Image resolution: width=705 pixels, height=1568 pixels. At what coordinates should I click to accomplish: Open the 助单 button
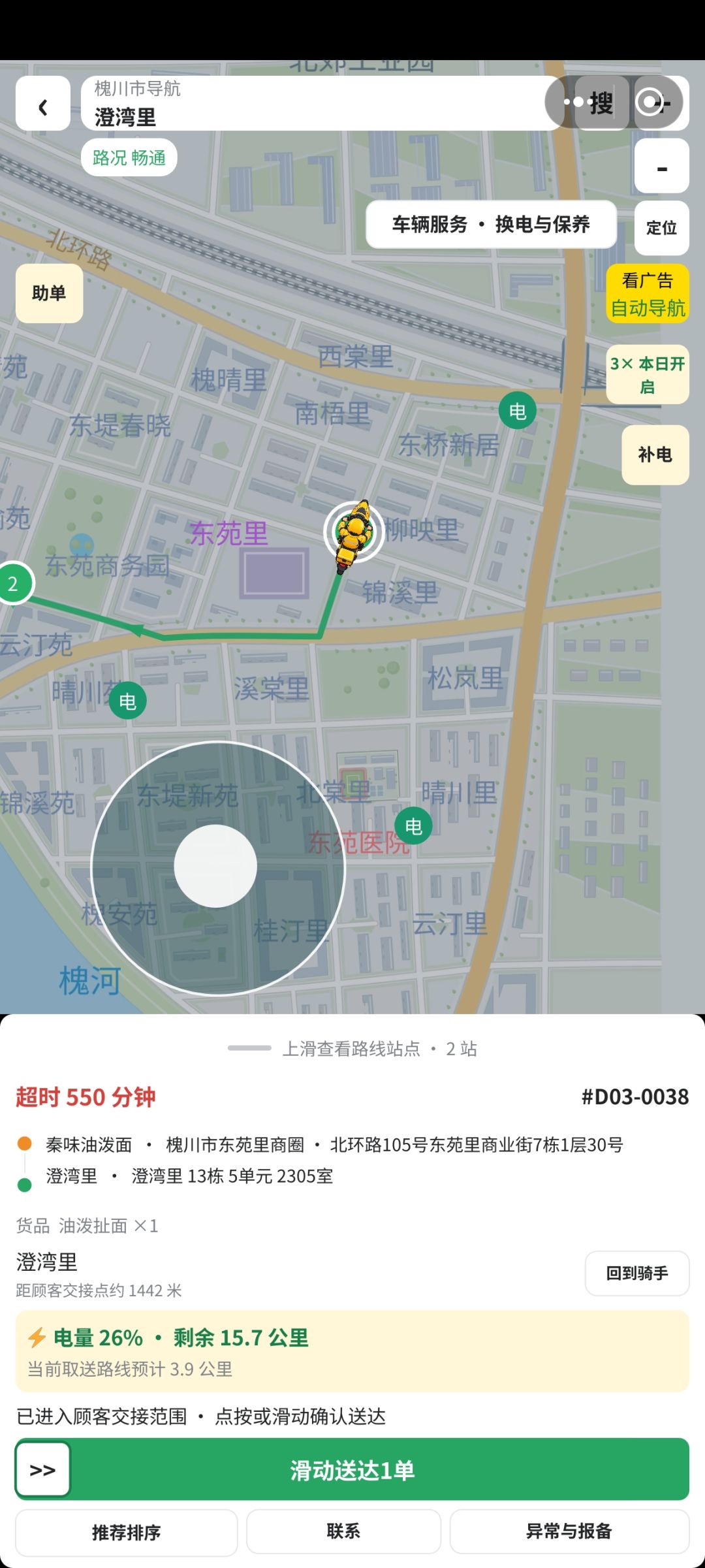point(49,293)
